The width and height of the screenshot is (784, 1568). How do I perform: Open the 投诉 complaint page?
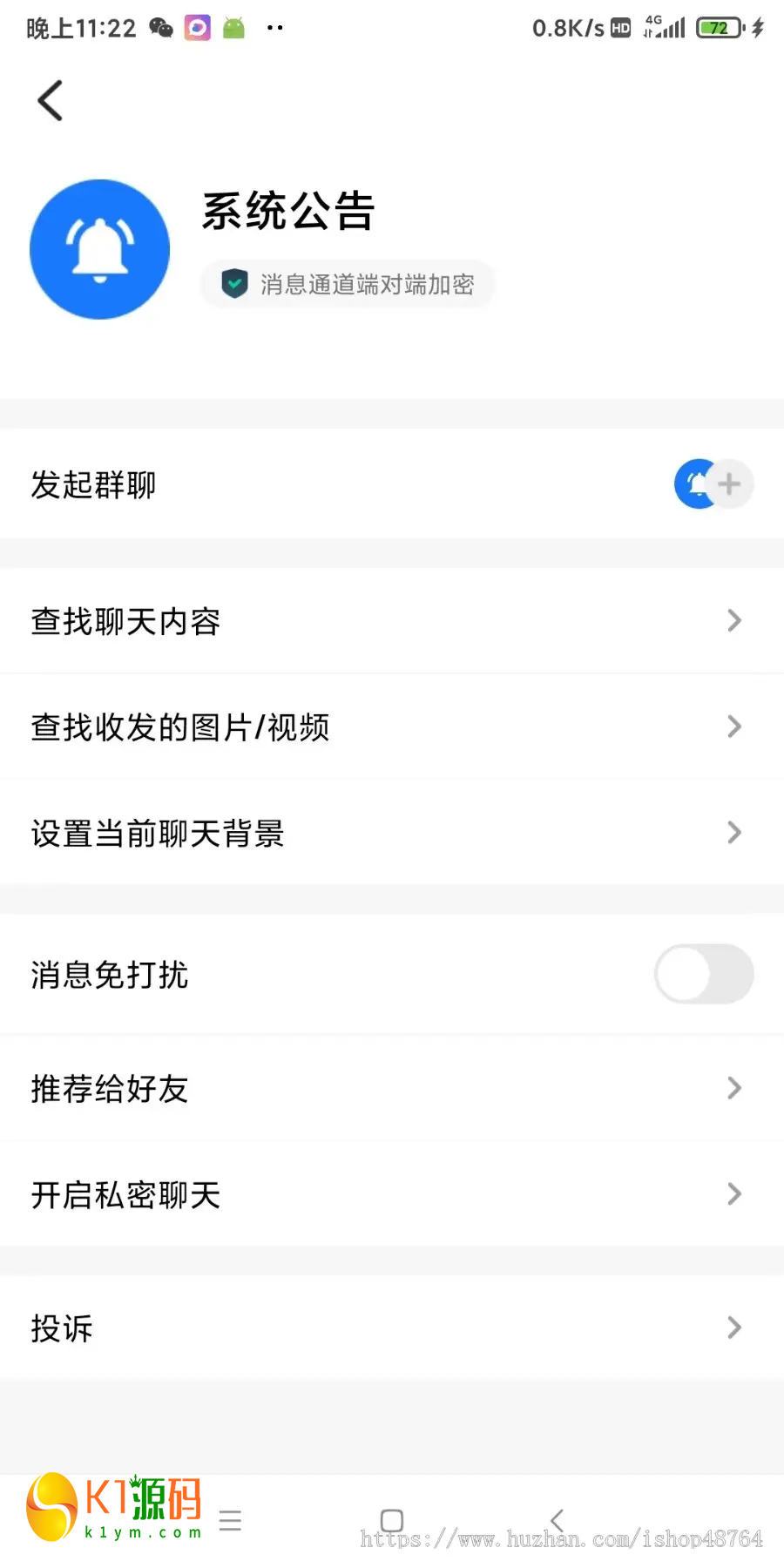point(392,1328)
